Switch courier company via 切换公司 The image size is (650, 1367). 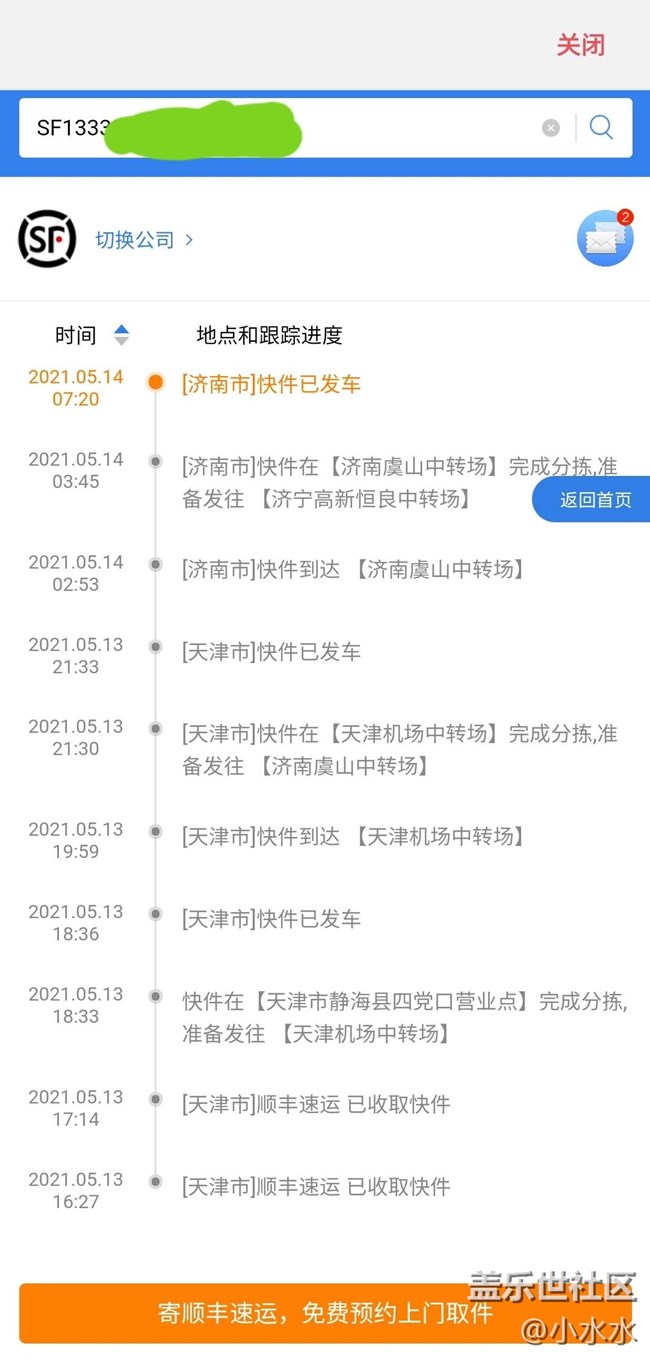[144, 240]
